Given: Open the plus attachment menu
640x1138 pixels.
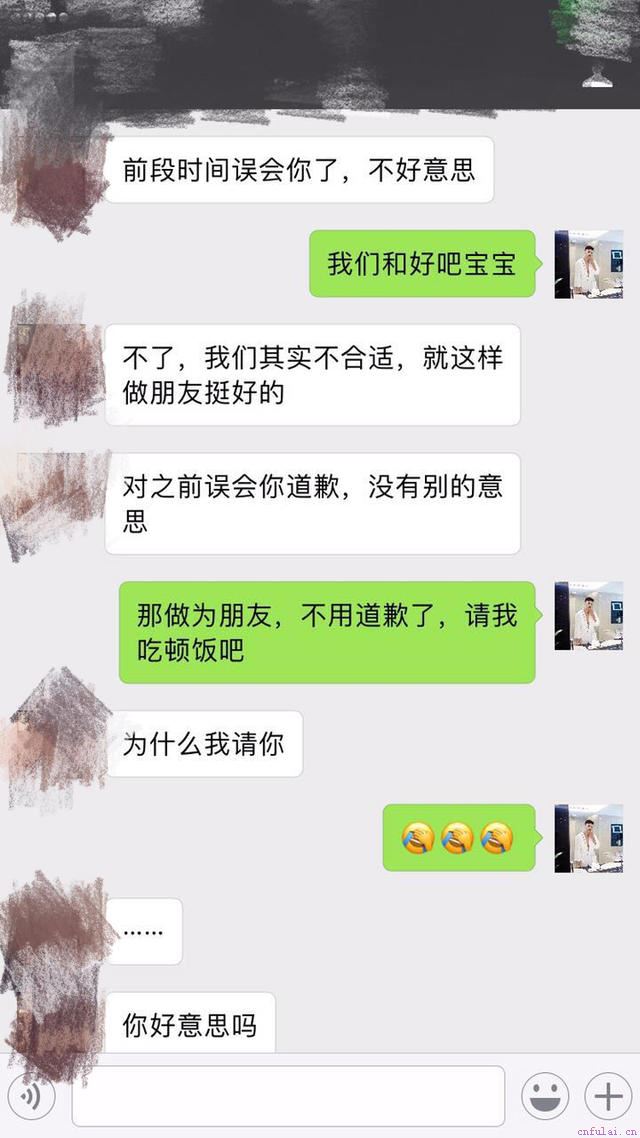Looking at the screenshot, I should (608, 1097).
